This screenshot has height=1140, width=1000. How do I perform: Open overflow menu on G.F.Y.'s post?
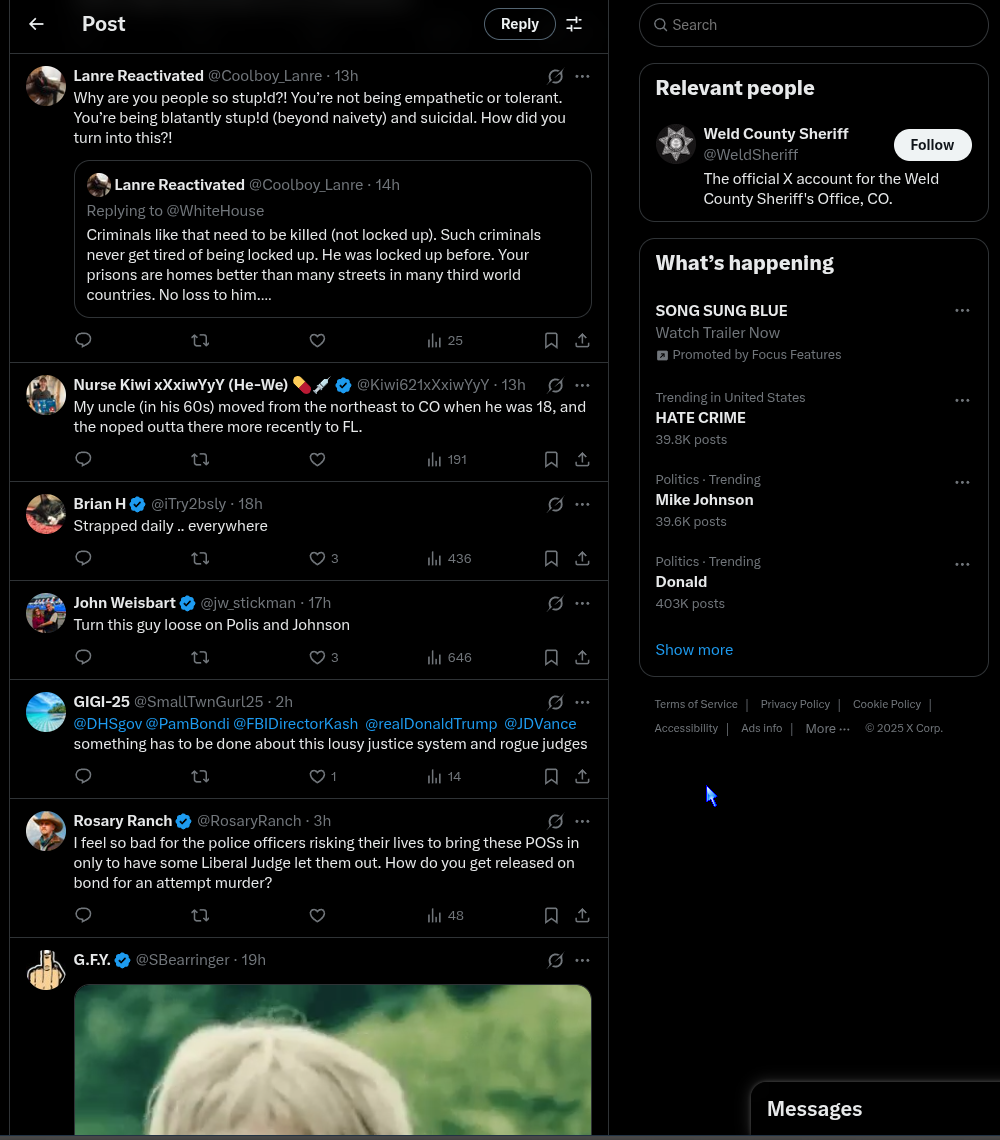pos(582,960)
